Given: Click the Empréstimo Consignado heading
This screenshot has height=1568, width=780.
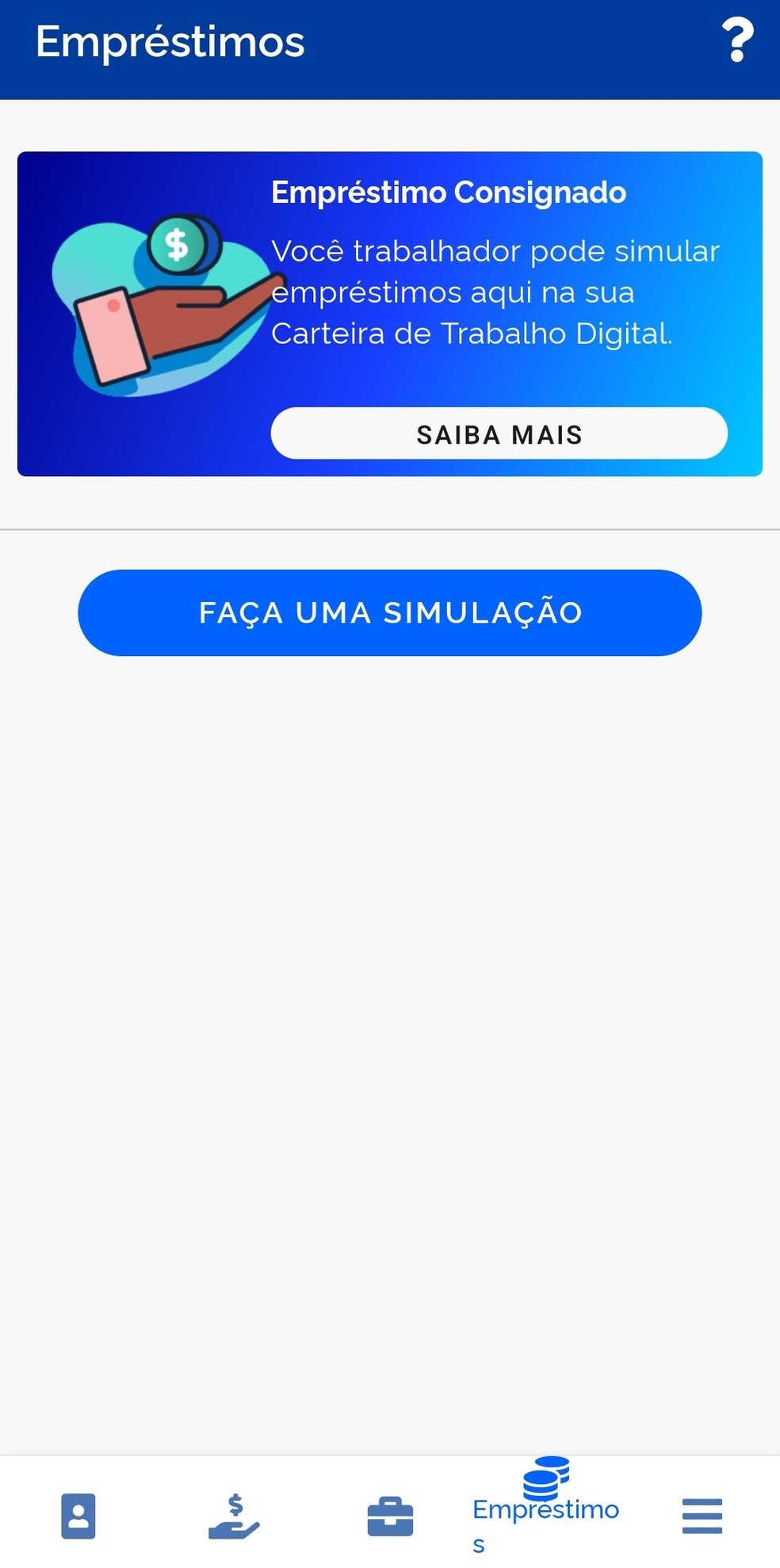Looking at the screenshot, I should click(449, 192).
